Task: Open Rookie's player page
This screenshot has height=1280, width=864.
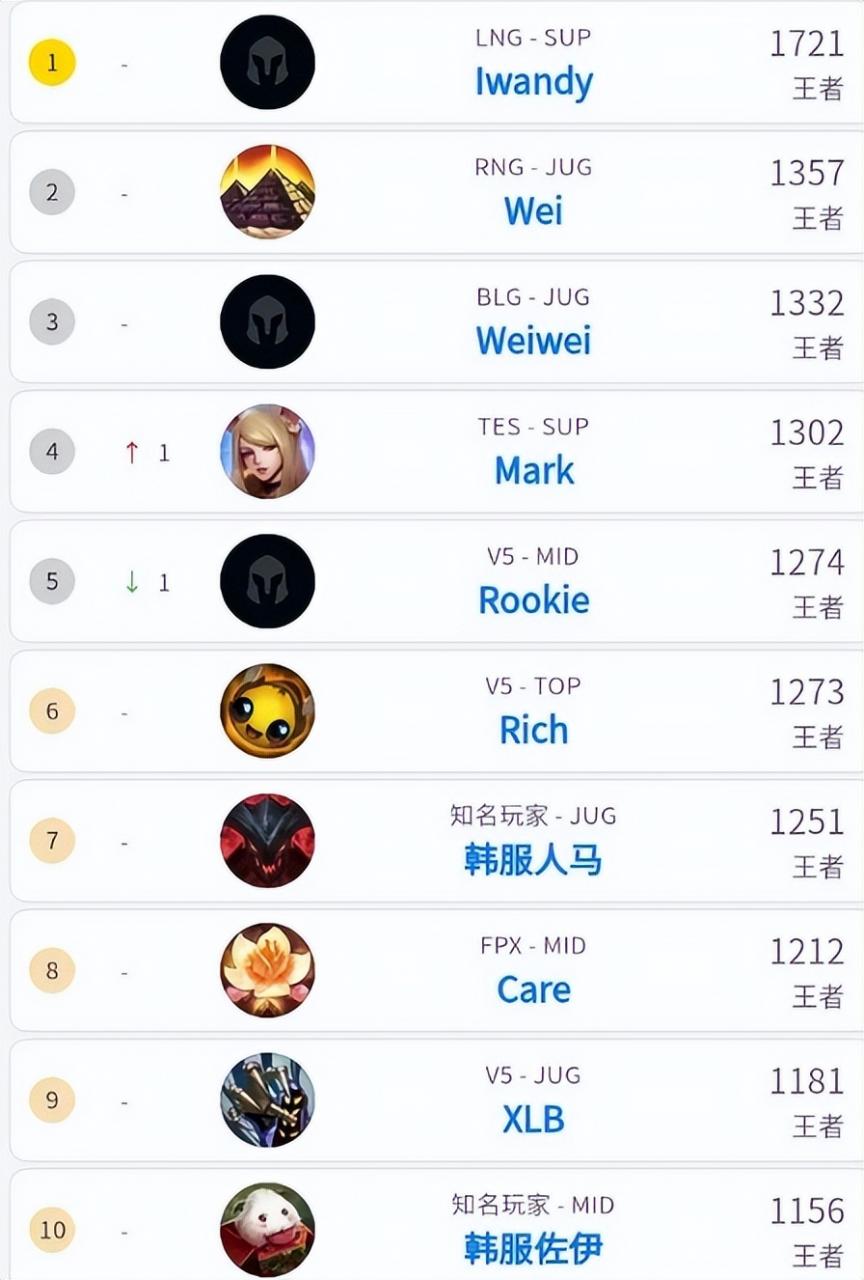Action: (x=533, y=600)
